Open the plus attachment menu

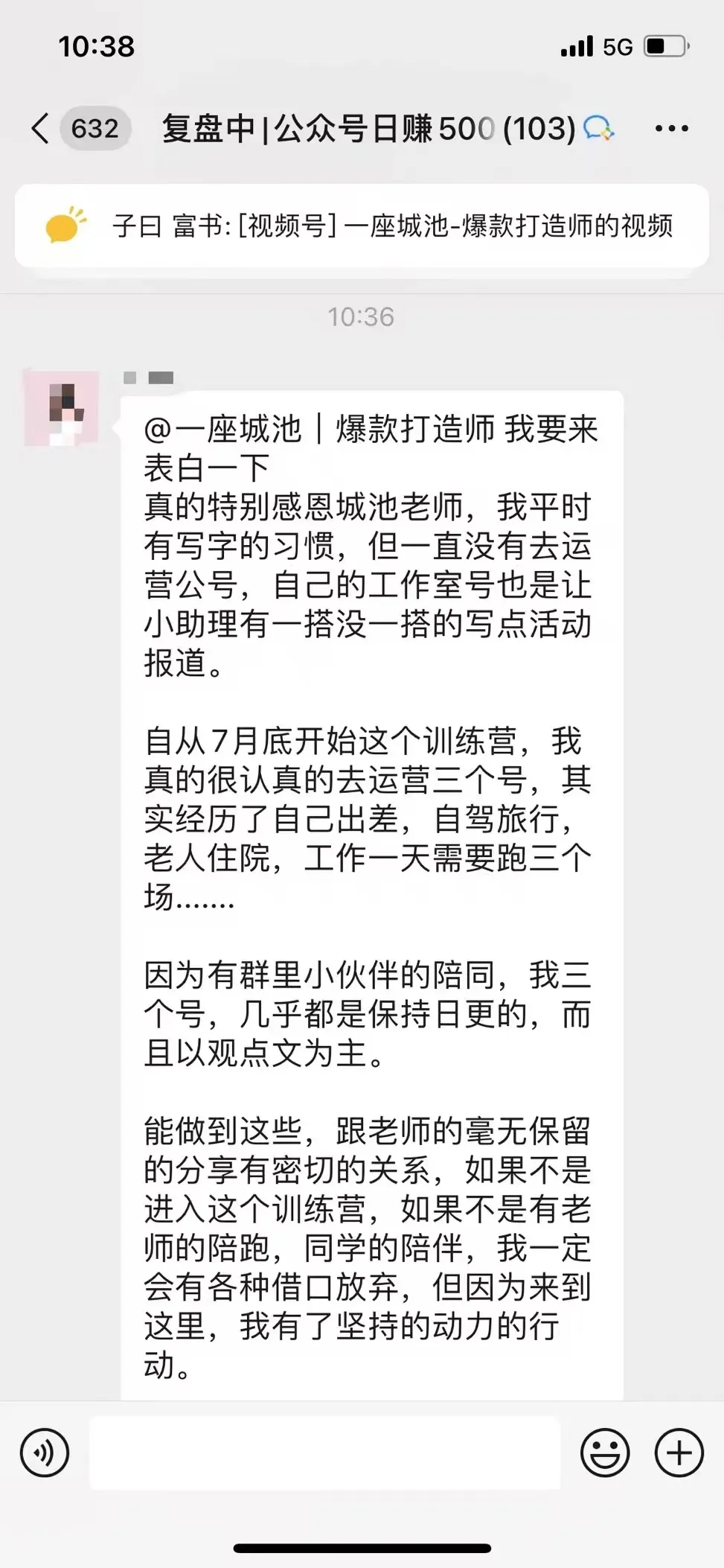tap(679, 1453)
